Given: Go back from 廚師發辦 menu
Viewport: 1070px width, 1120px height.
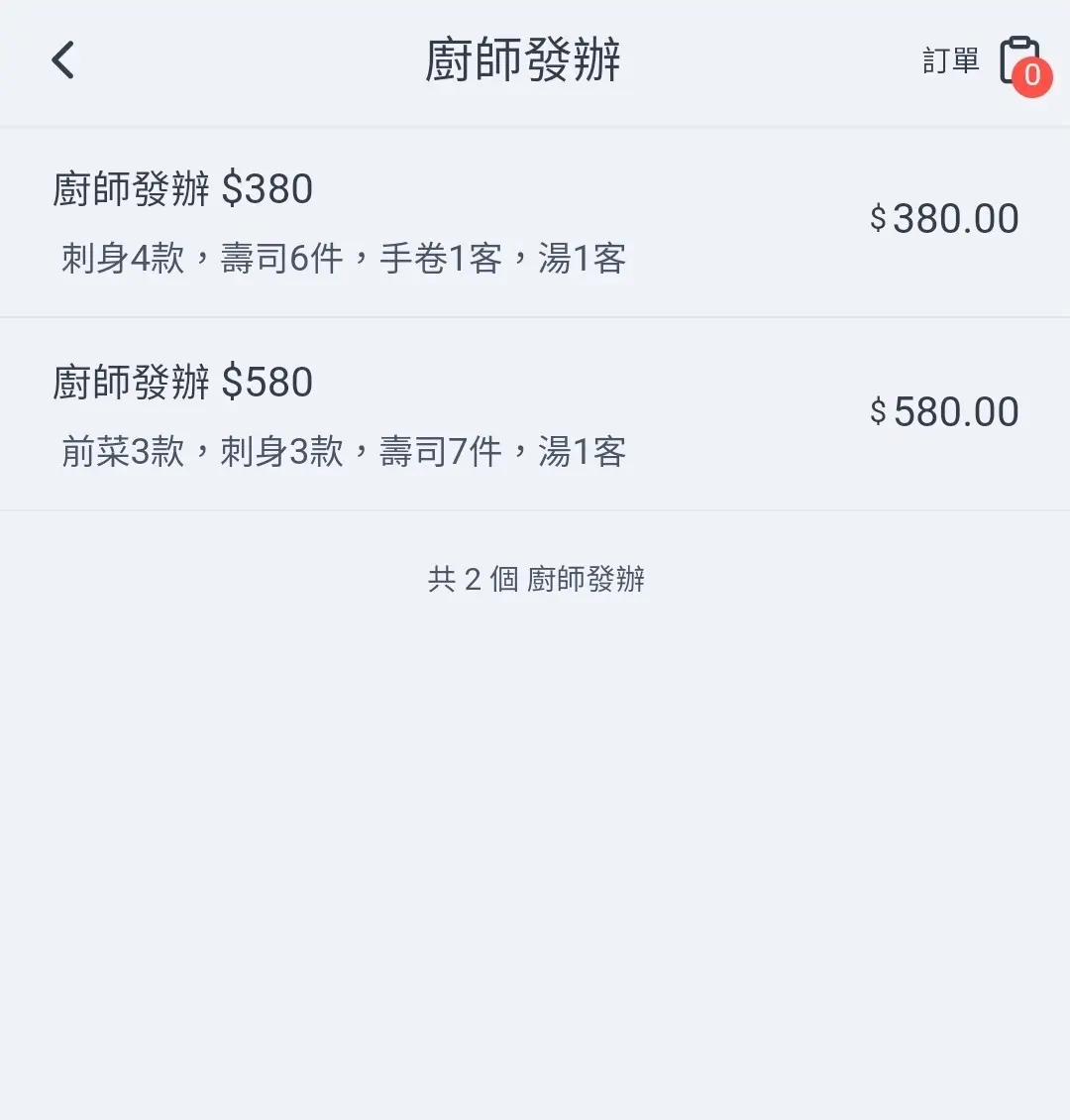Looking at the screenshot, I should tap(63, 60).
